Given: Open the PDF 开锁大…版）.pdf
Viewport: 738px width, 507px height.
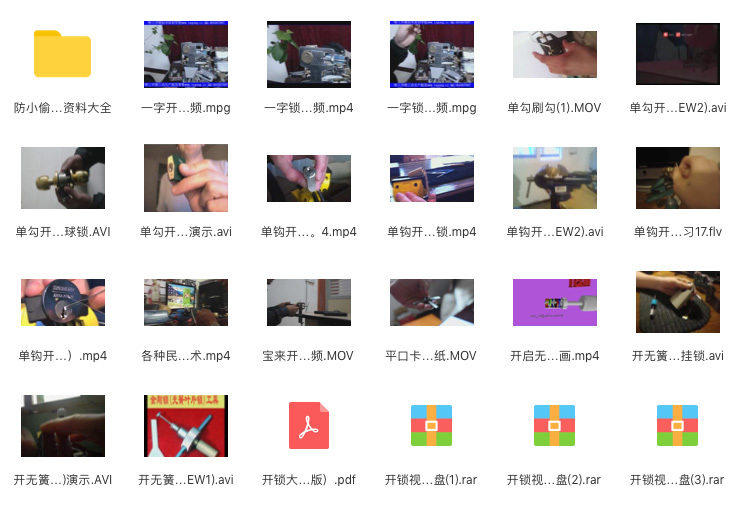Looking at the screenshot, I should (308, 427).
